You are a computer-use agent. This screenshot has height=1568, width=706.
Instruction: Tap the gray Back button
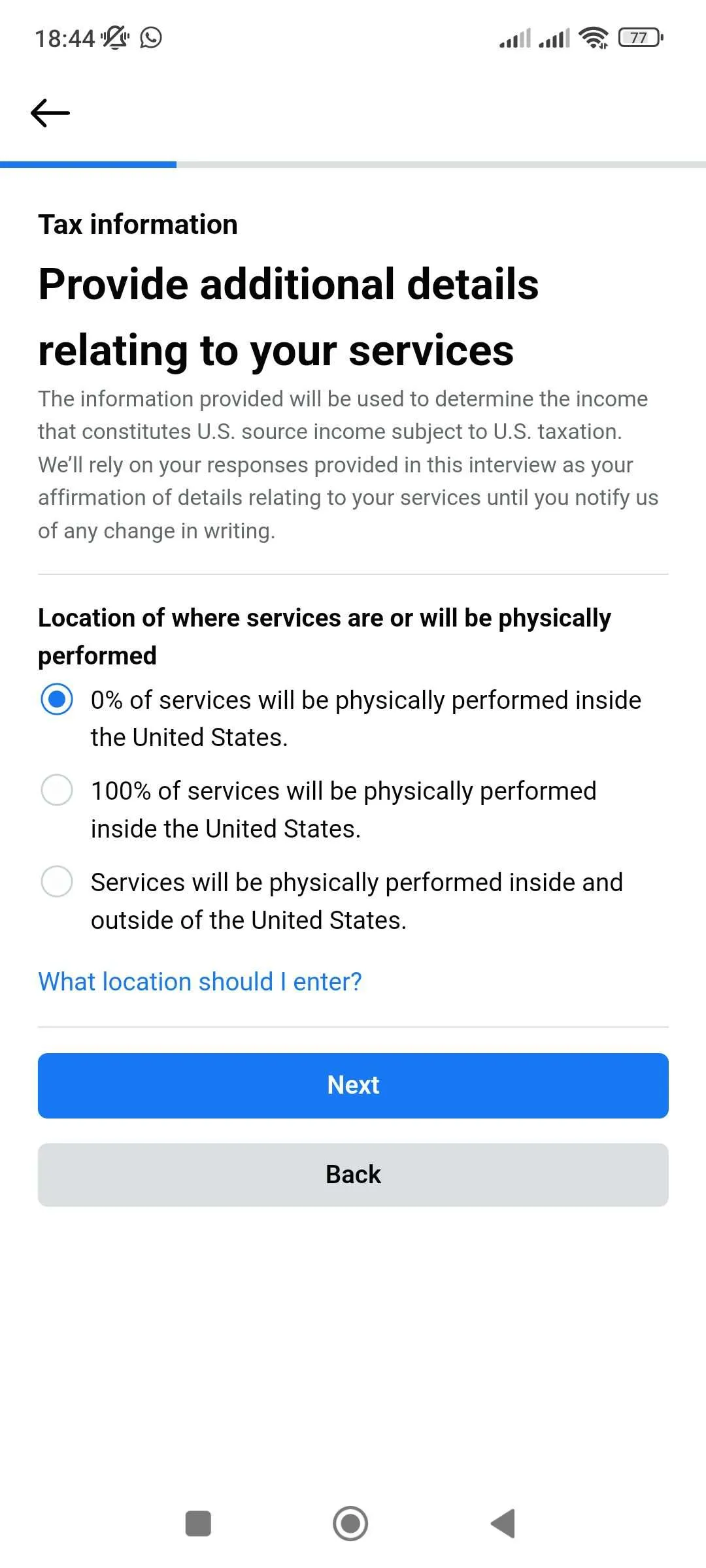(x=353, y=1175)
